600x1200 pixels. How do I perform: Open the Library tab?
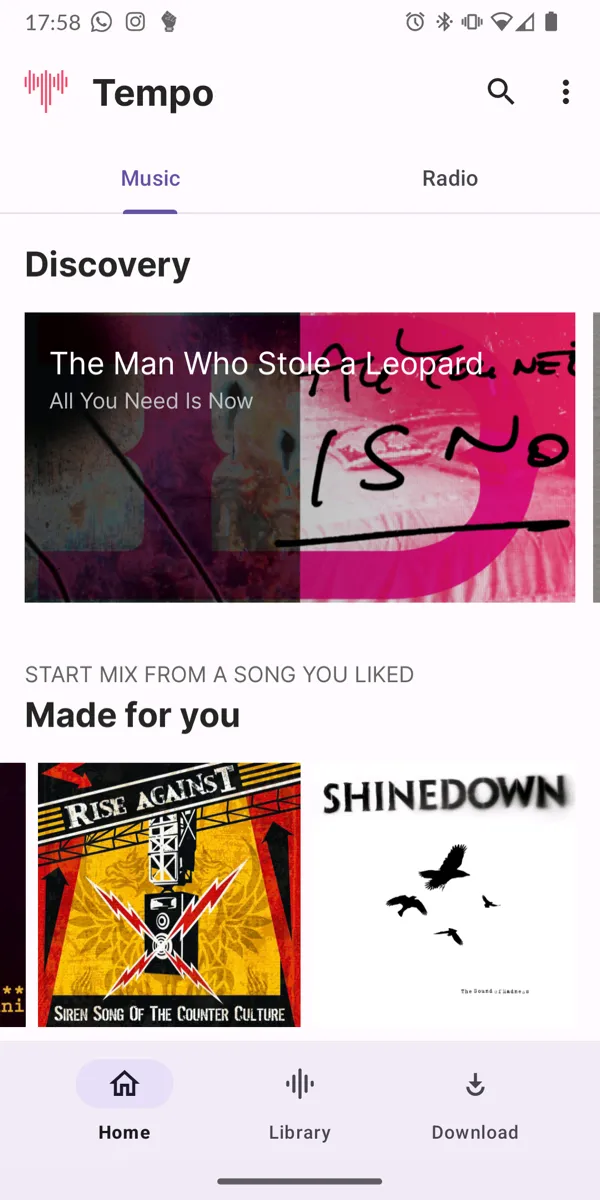[x=299, y=1103]
